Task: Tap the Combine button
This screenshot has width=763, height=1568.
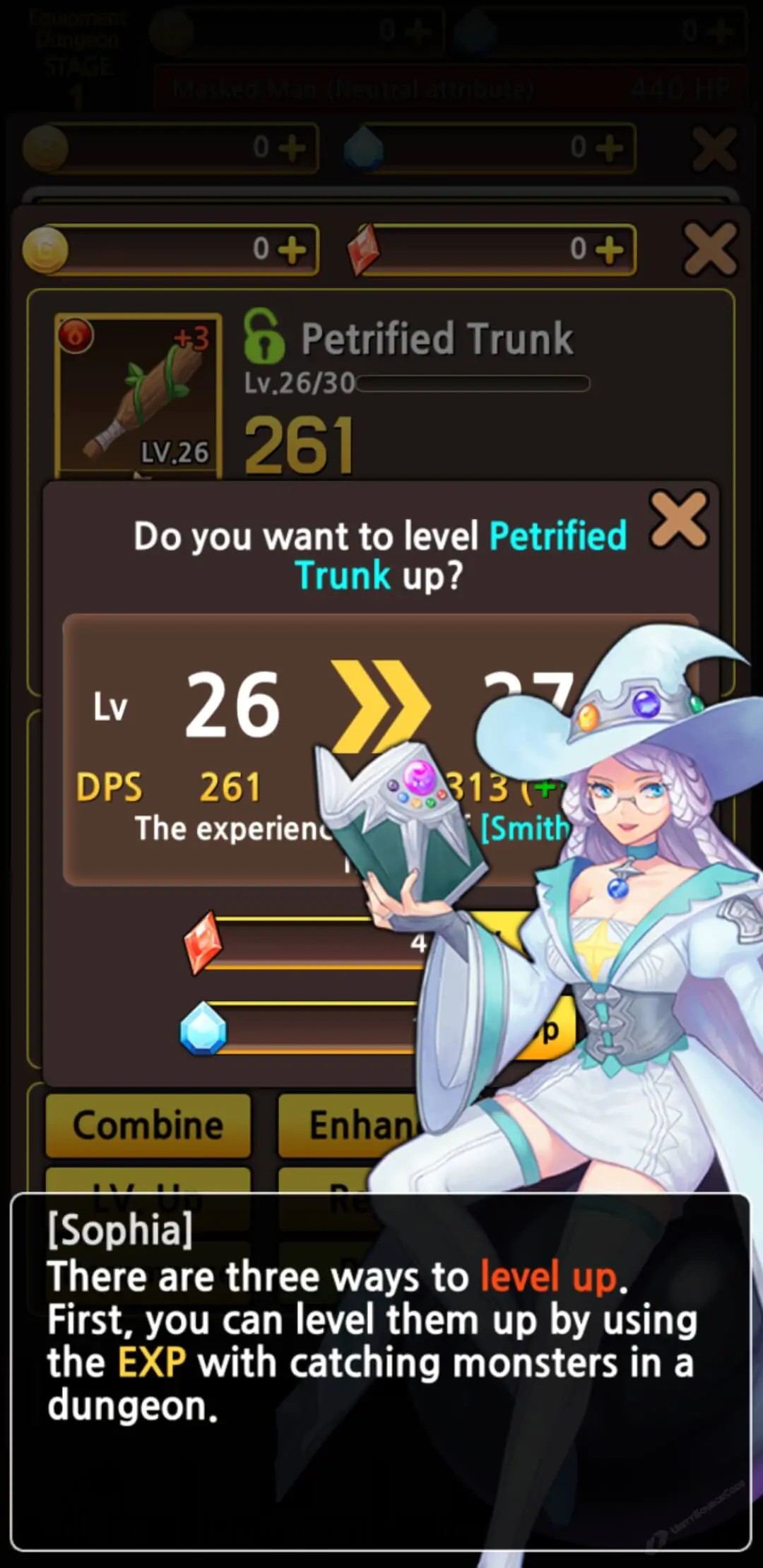Action: (148, 1125)
